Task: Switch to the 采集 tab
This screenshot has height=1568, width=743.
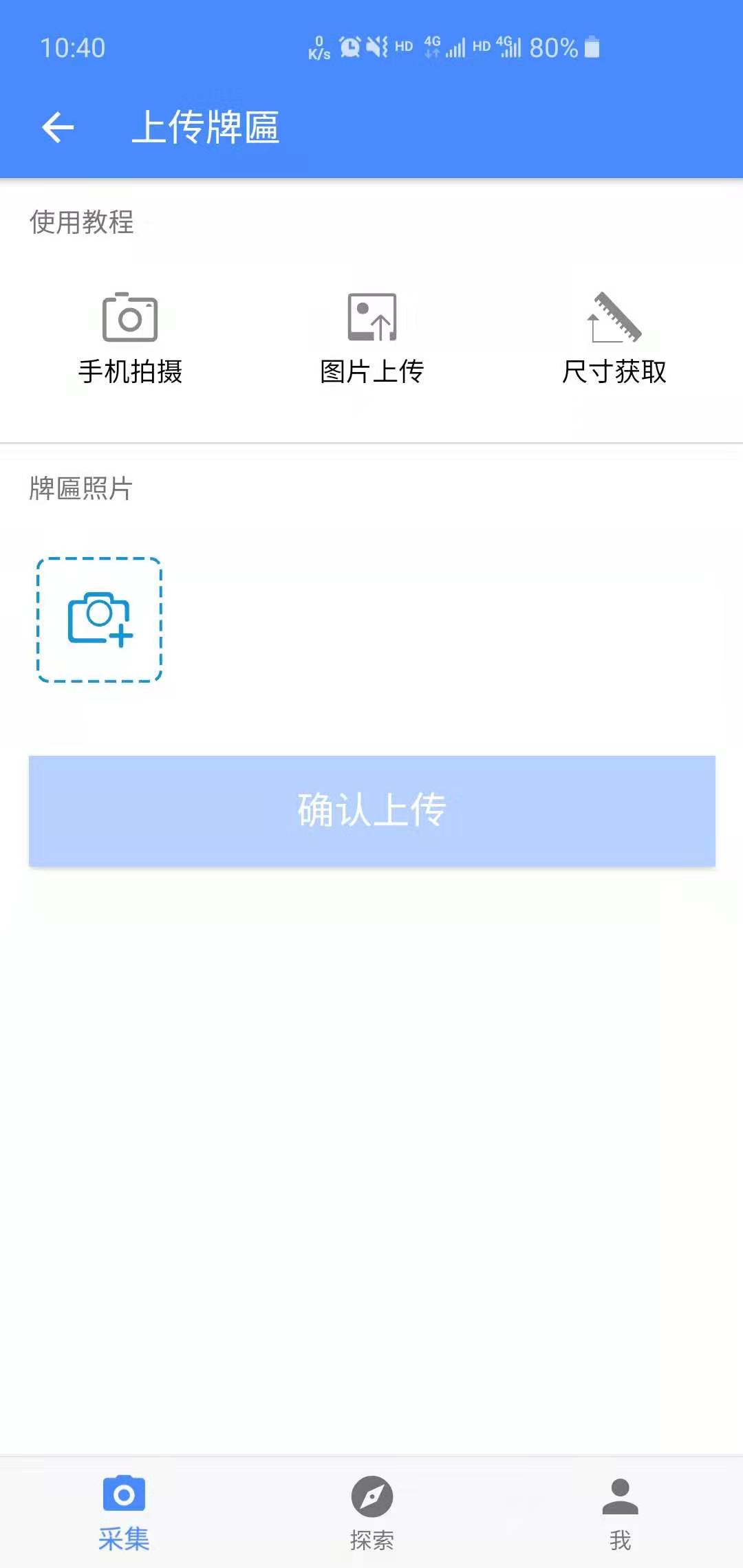Action: pyautogui.click(x=124, y=1512)
